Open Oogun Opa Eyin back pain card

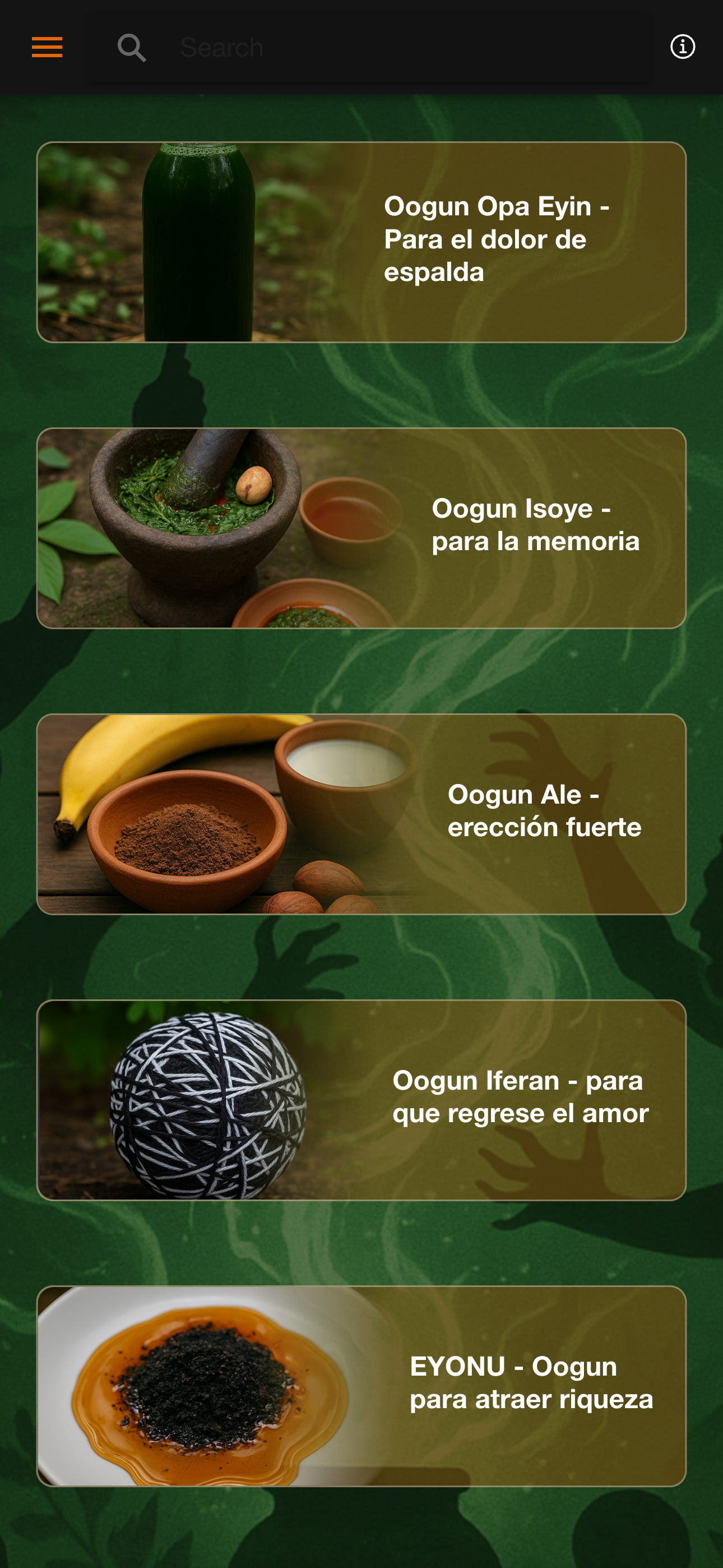point(361,242)
